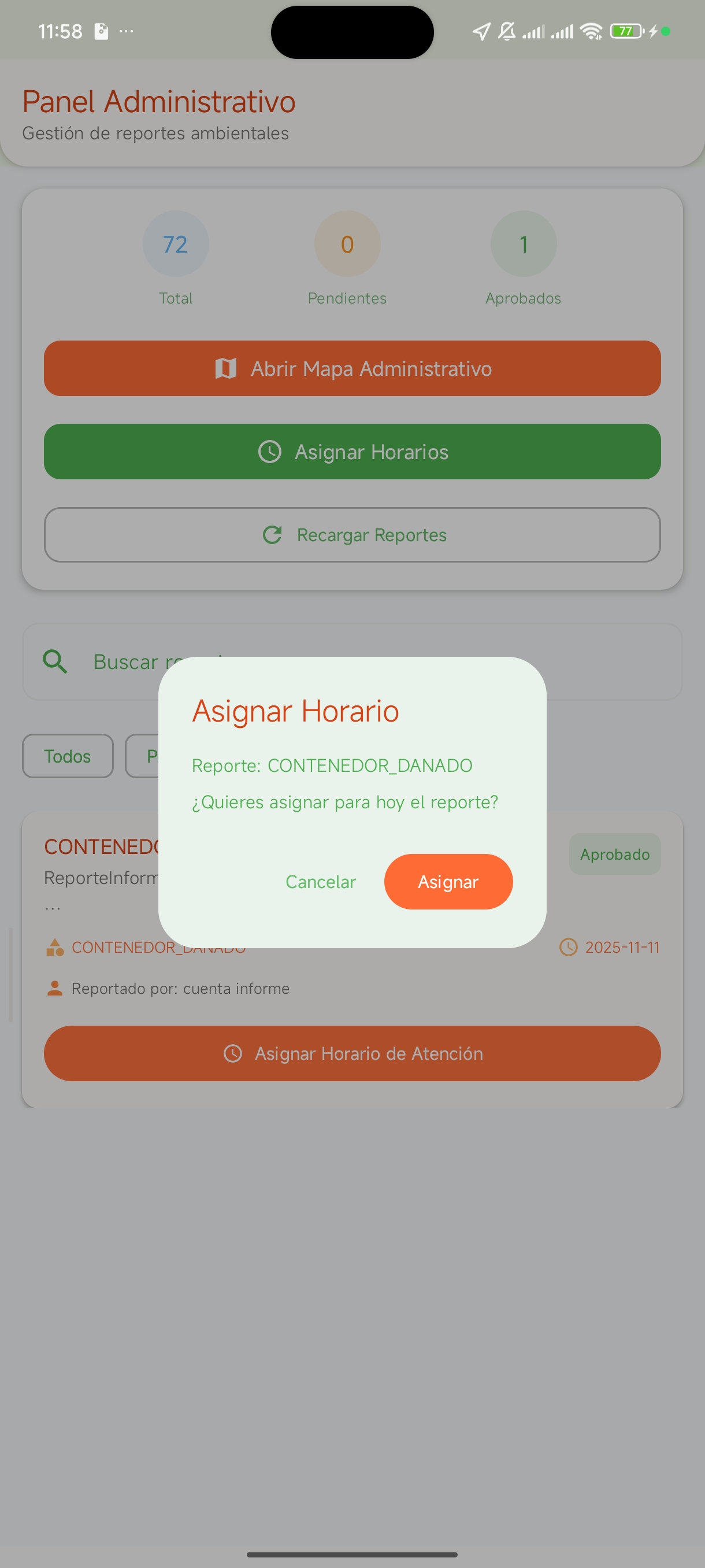
Task: Cancel the Asignar Horario dialog
Action: (x=321, y=881)
